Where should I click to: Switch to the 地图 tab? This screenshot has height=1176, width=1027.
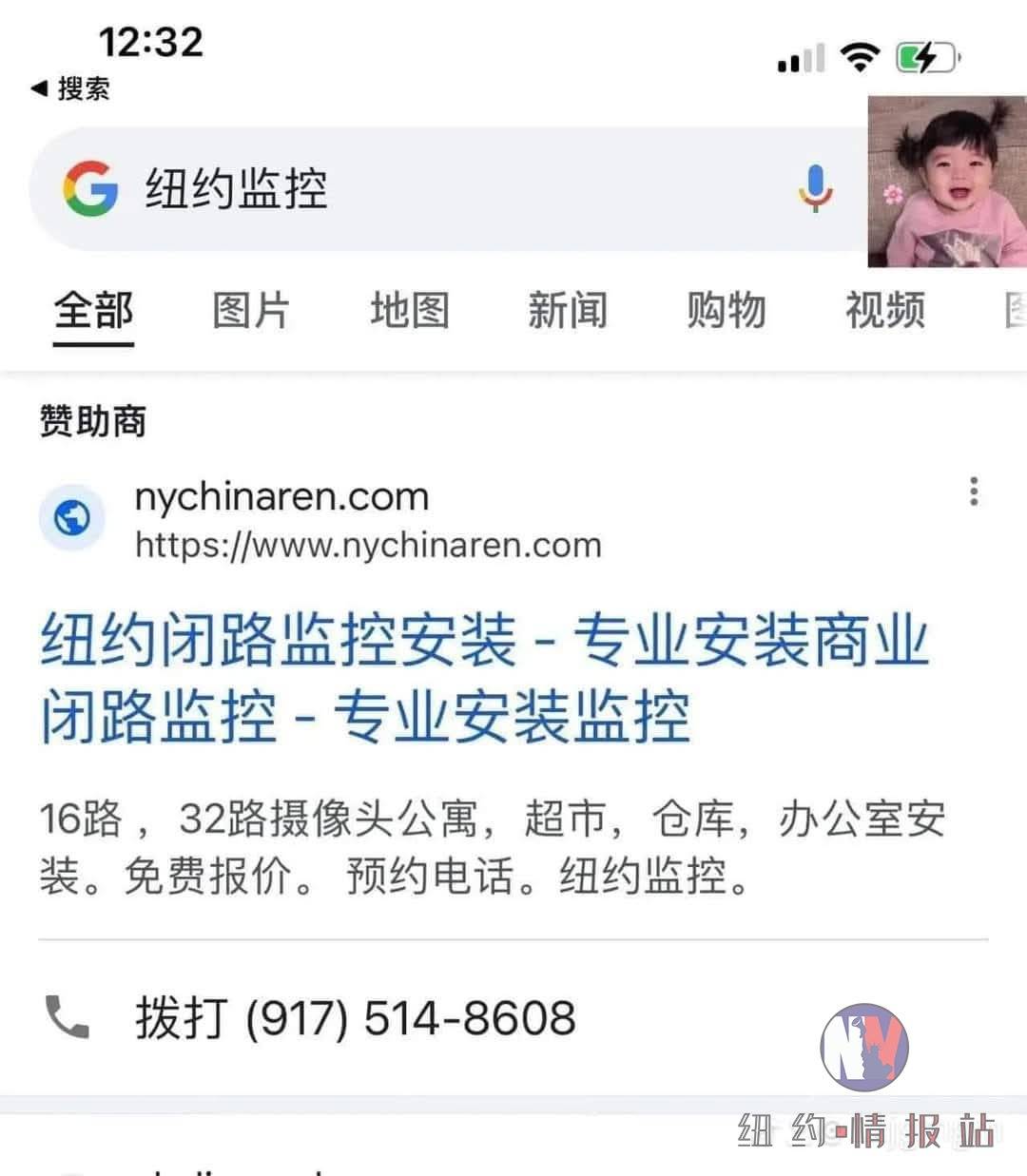pyautogui.click(x=410, y=311)
